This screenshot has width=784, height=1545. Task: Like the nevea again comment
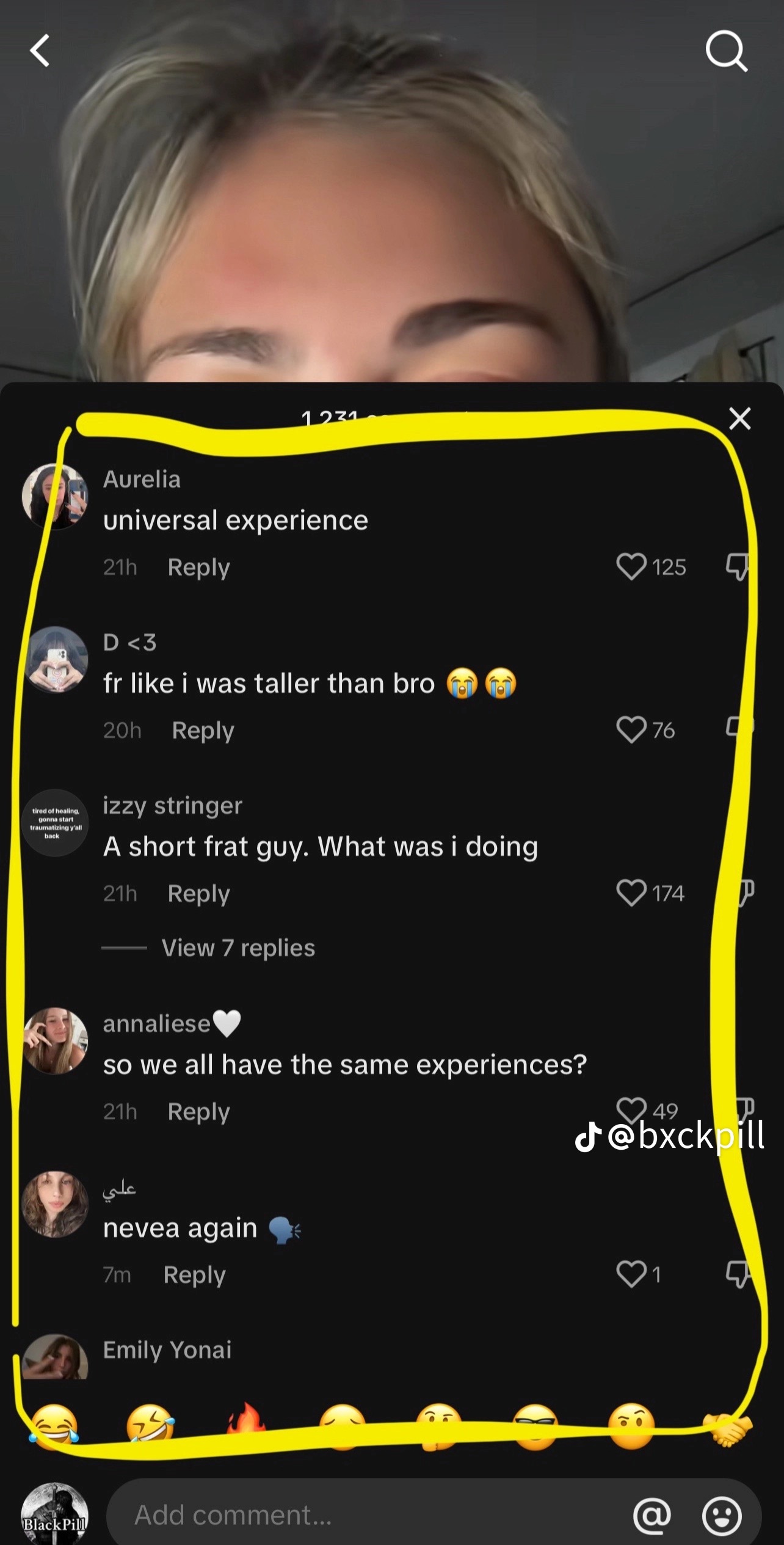[631, 1274]
